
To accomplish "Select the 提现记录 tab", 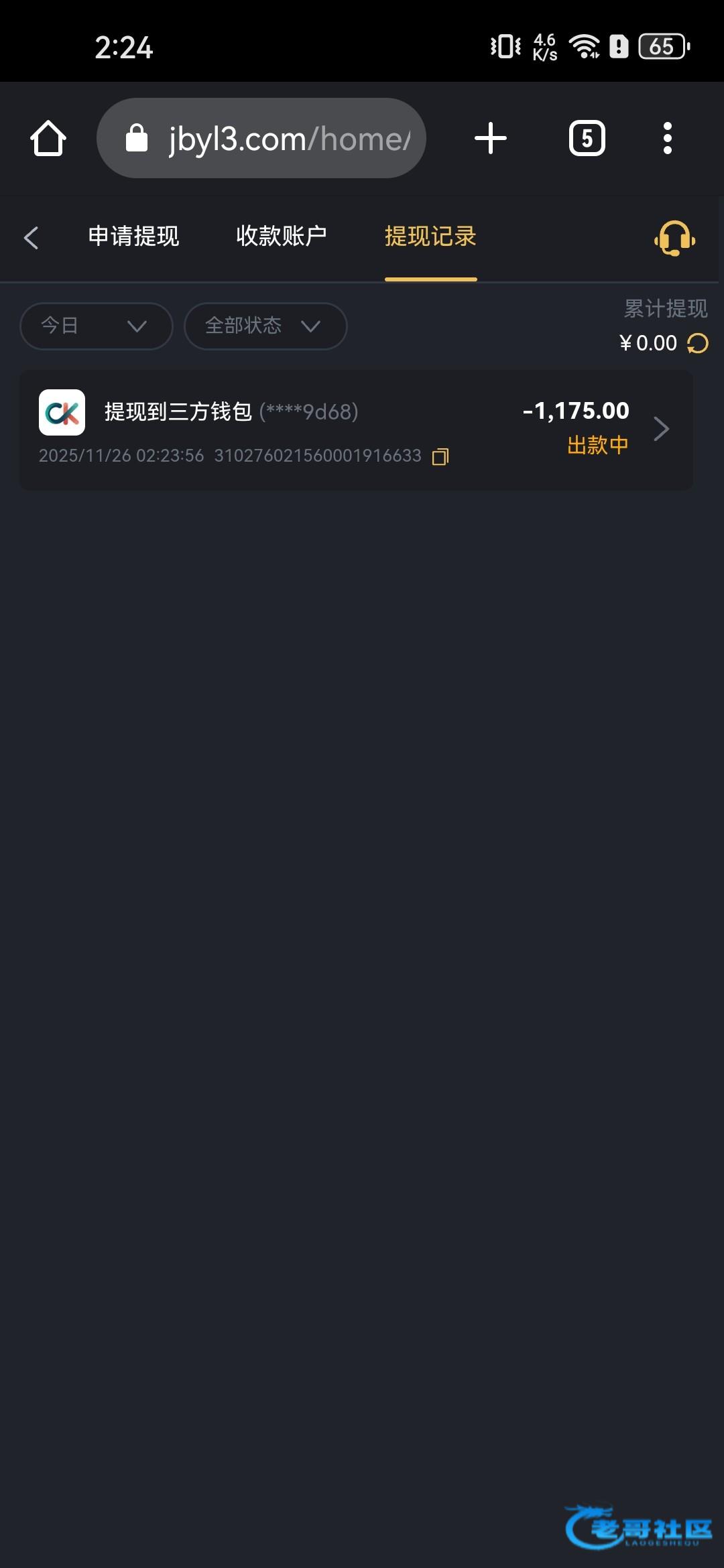I will click(430, 237).
